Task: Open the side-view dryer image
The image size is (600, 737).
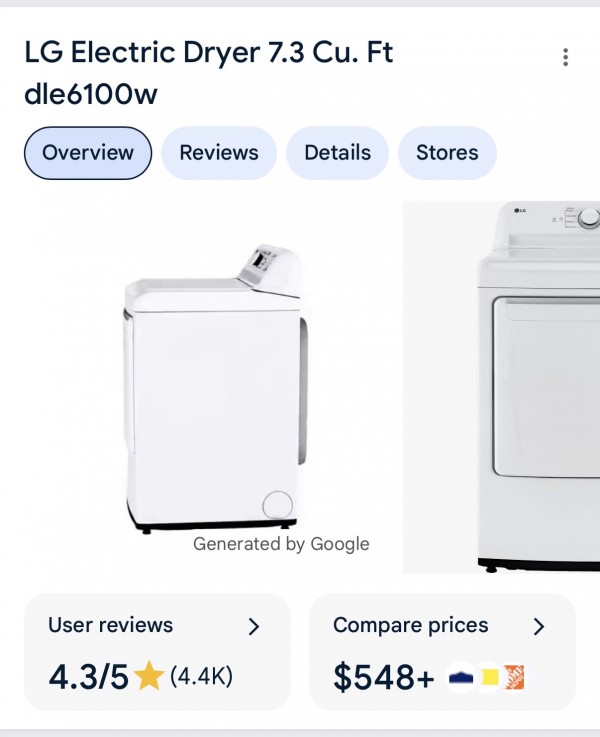Action: 213,390
